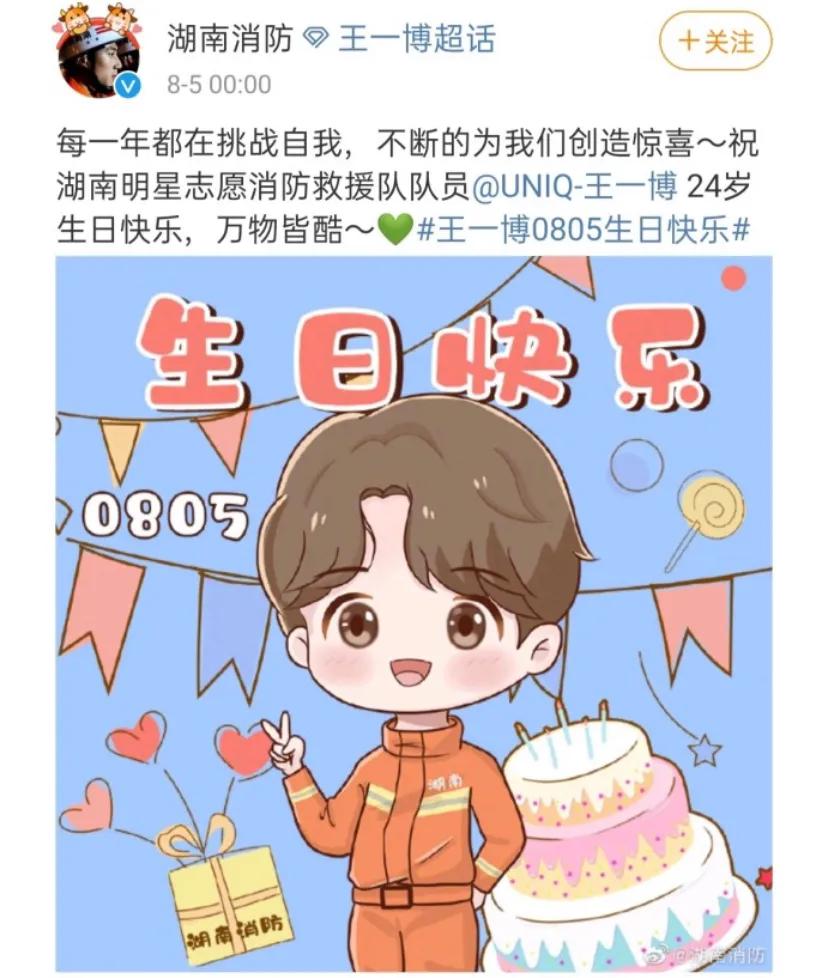Open hashtag #王一博0805生日快乐#
This screenshot has height=978, width=828.
pos(582,230)
